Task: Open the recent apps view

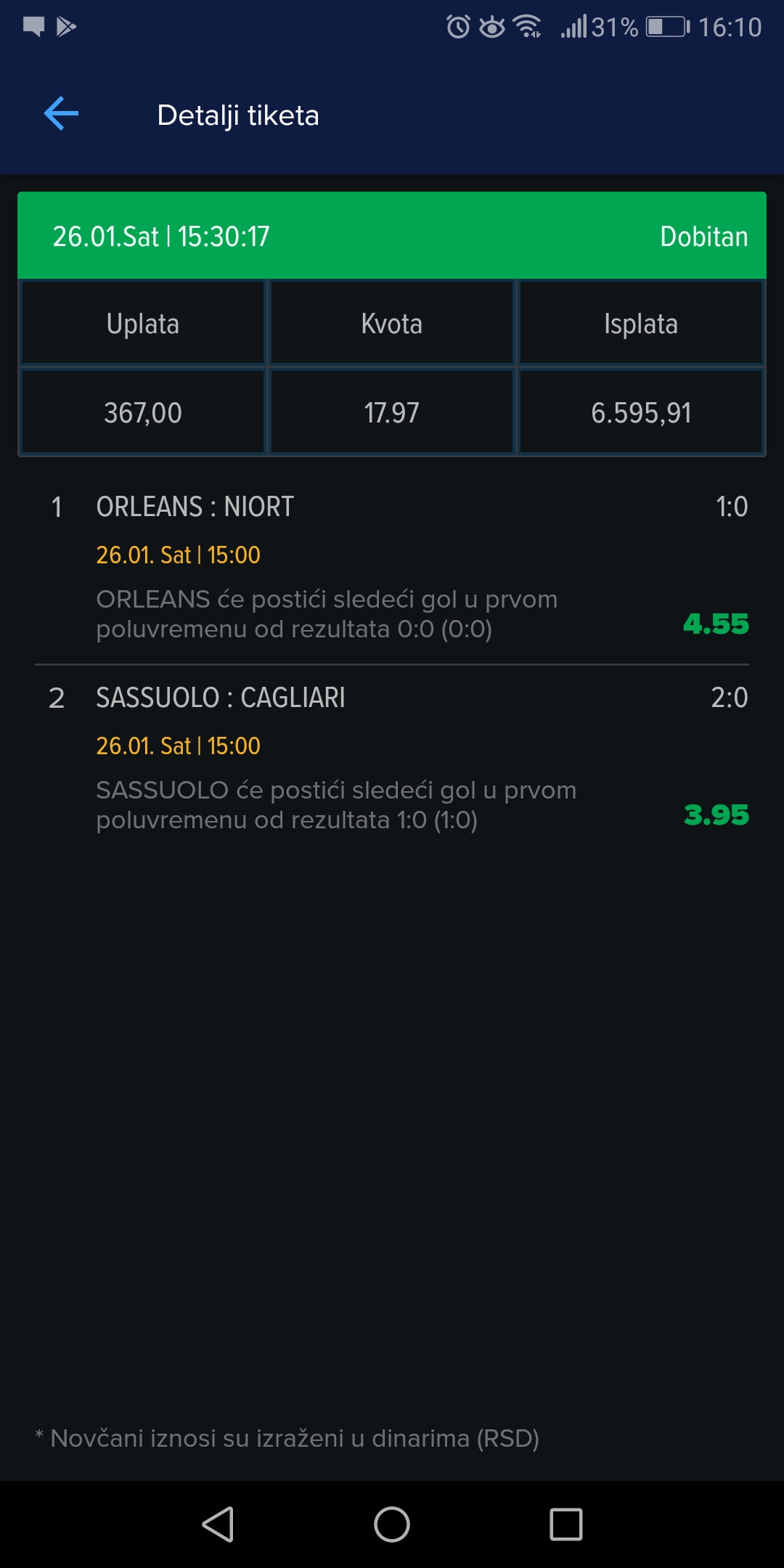Action: tap(566, 1524)
